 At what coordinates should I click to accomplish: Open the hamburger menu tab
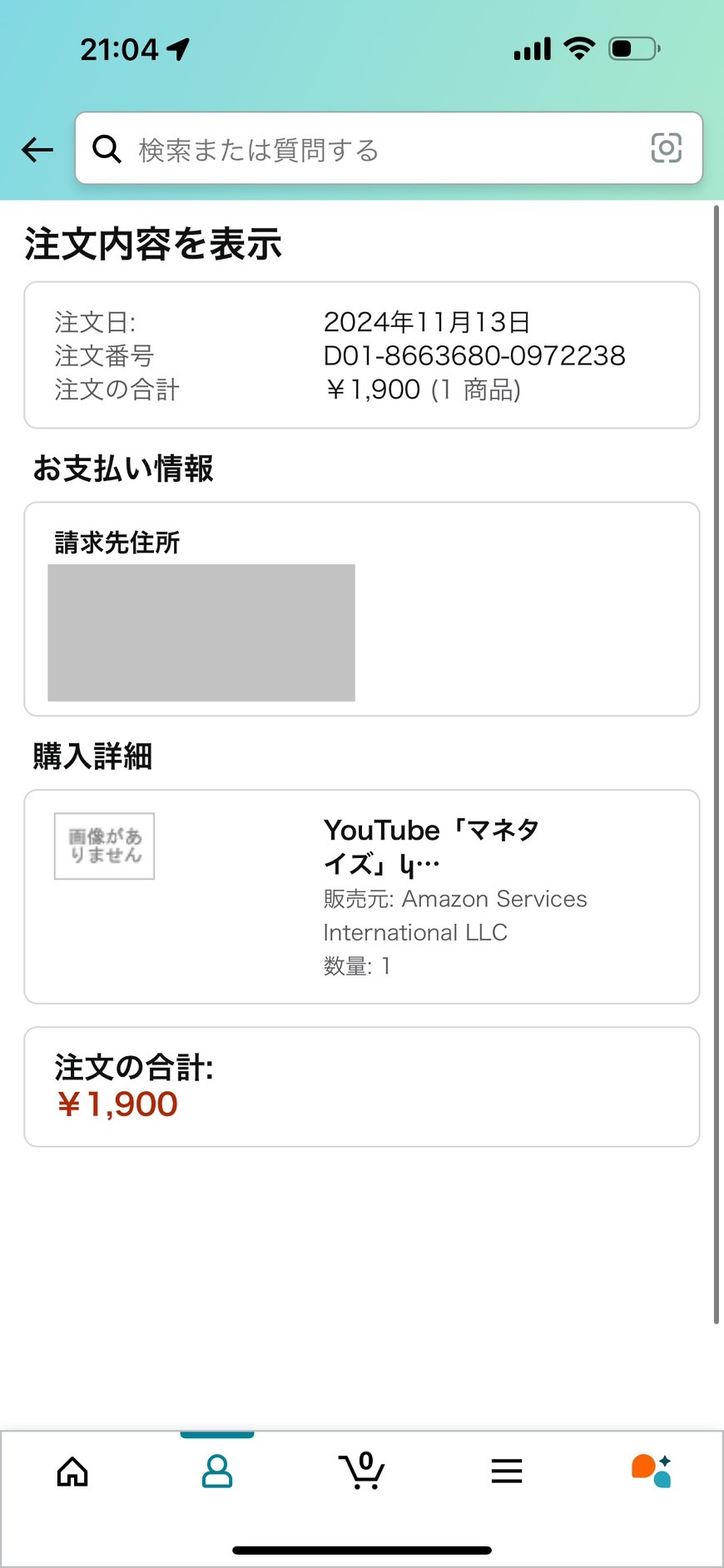coord(506,1471)
